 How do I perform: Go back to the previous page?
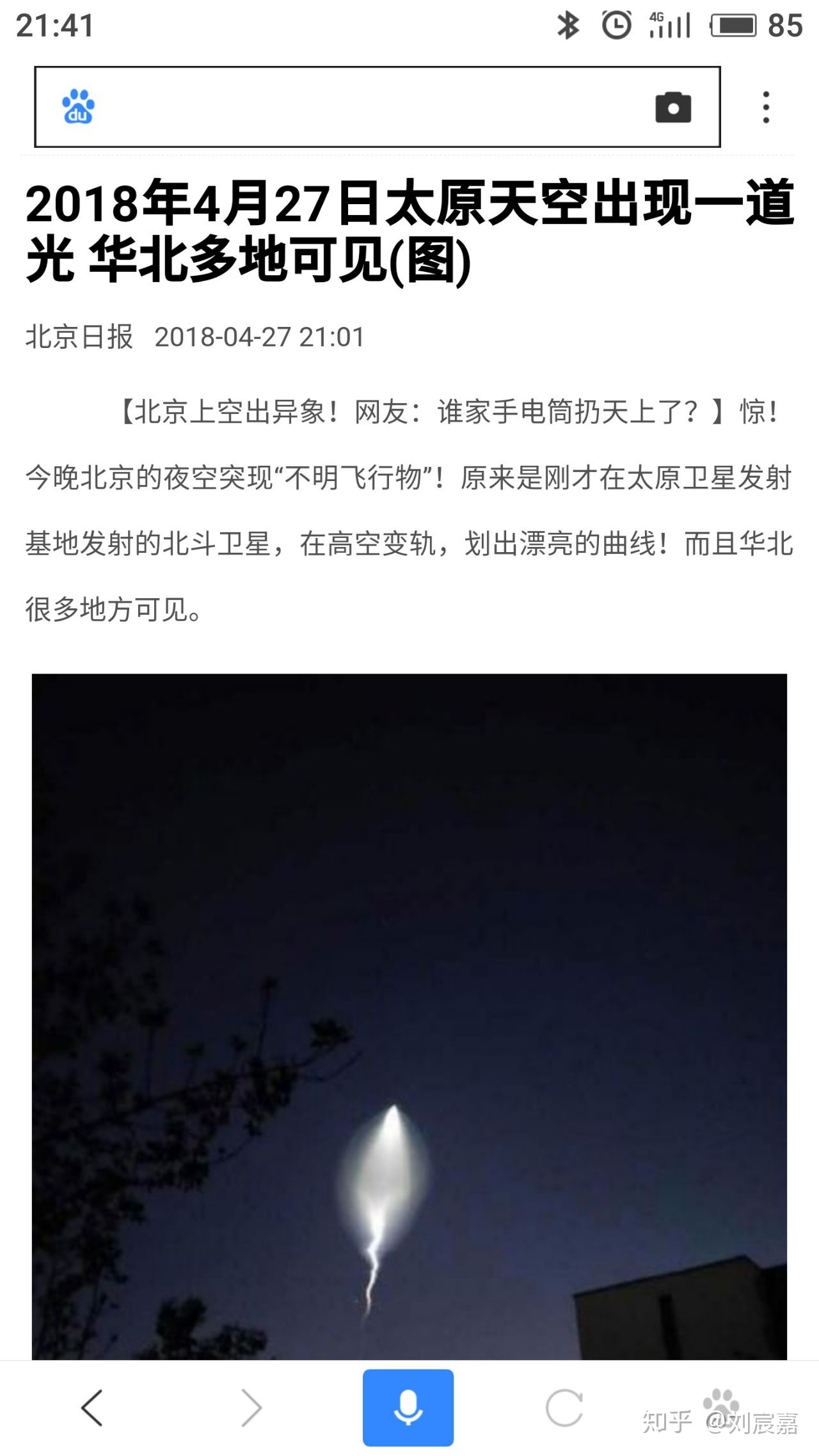[92, 1407]
